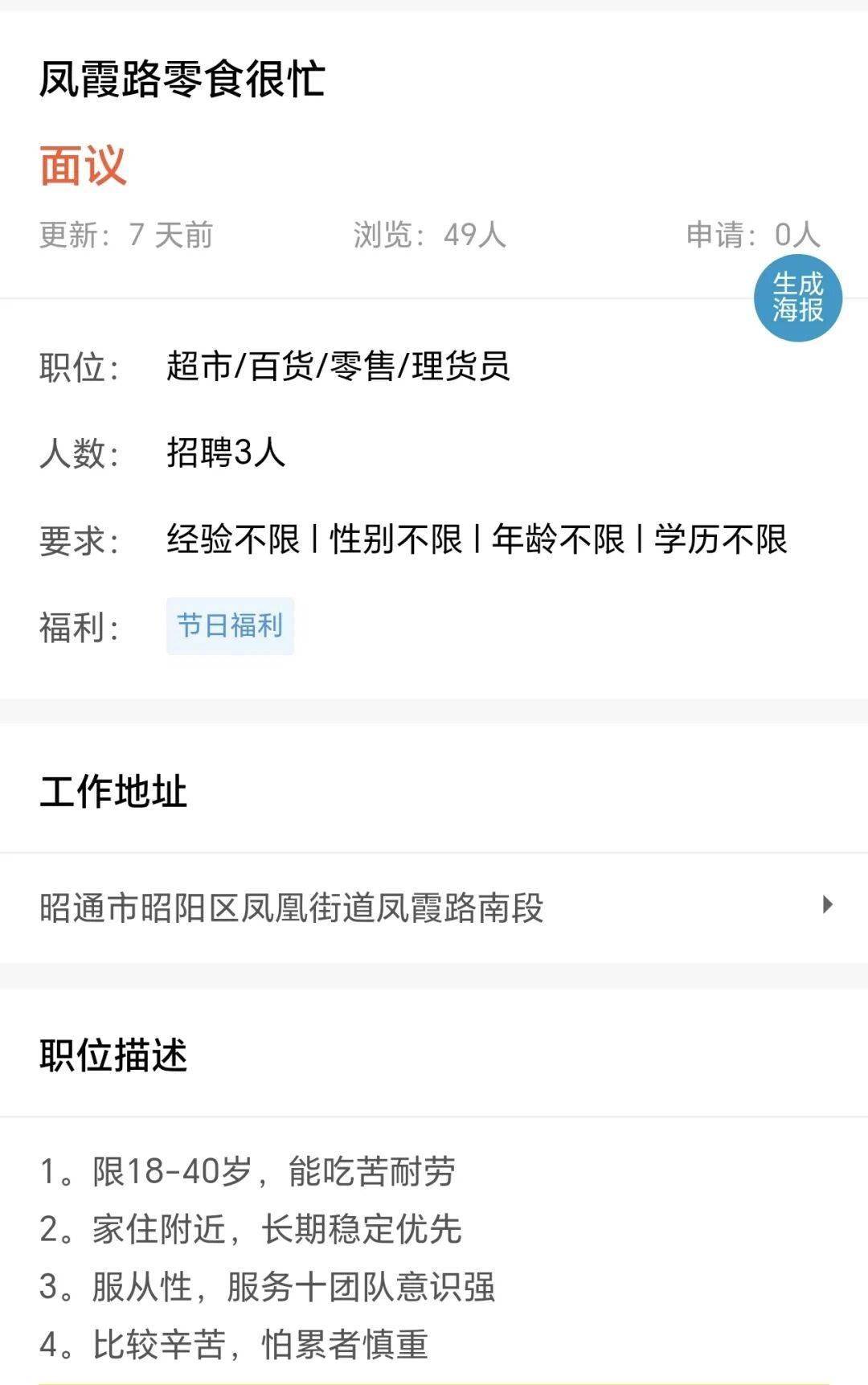
Task: Toggle the 性别不限 requirement filter
Action: pos(396,540)
